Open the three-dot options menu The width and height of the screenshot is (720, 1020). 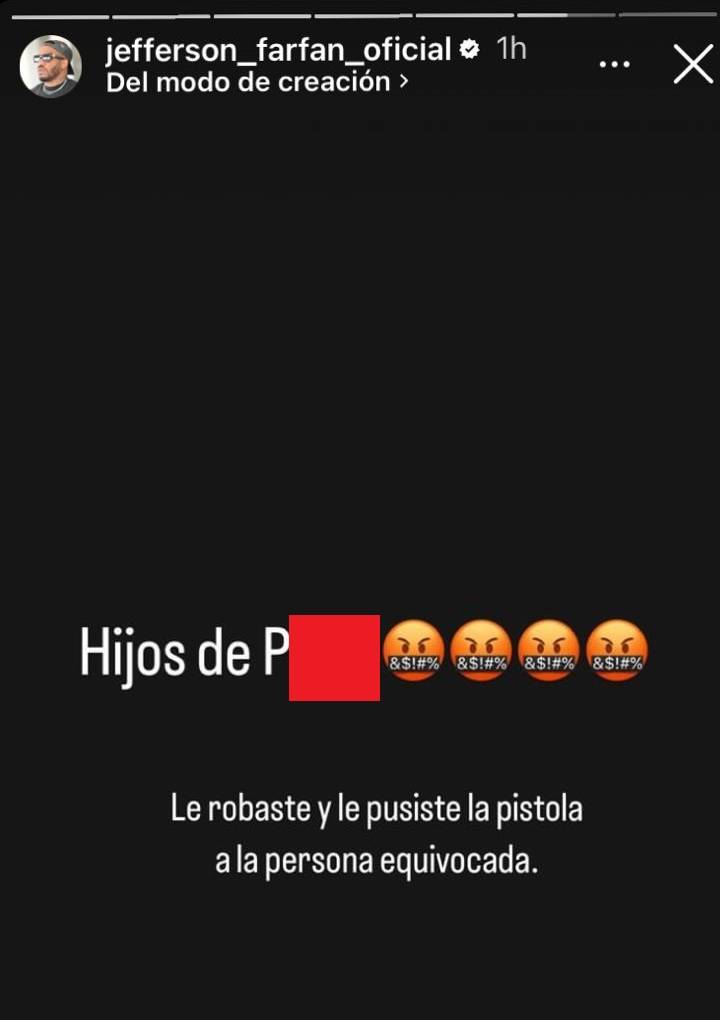click(x=613, y=62)
